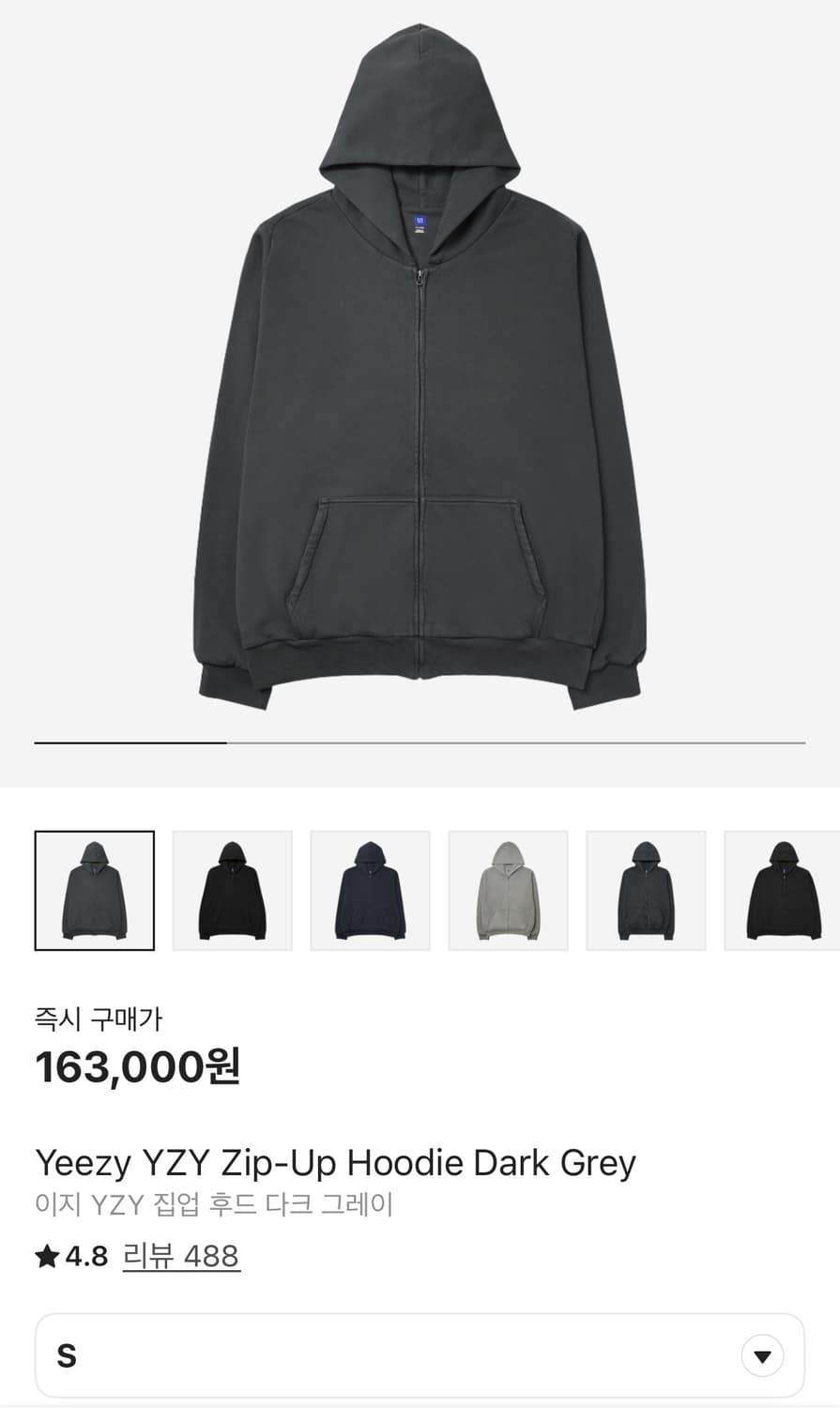Viewport: 840px width, 1408px height.
Task: Click the title Yeezy YZY Zip-Up Hoodie
Action: [x=334, y=1162]
